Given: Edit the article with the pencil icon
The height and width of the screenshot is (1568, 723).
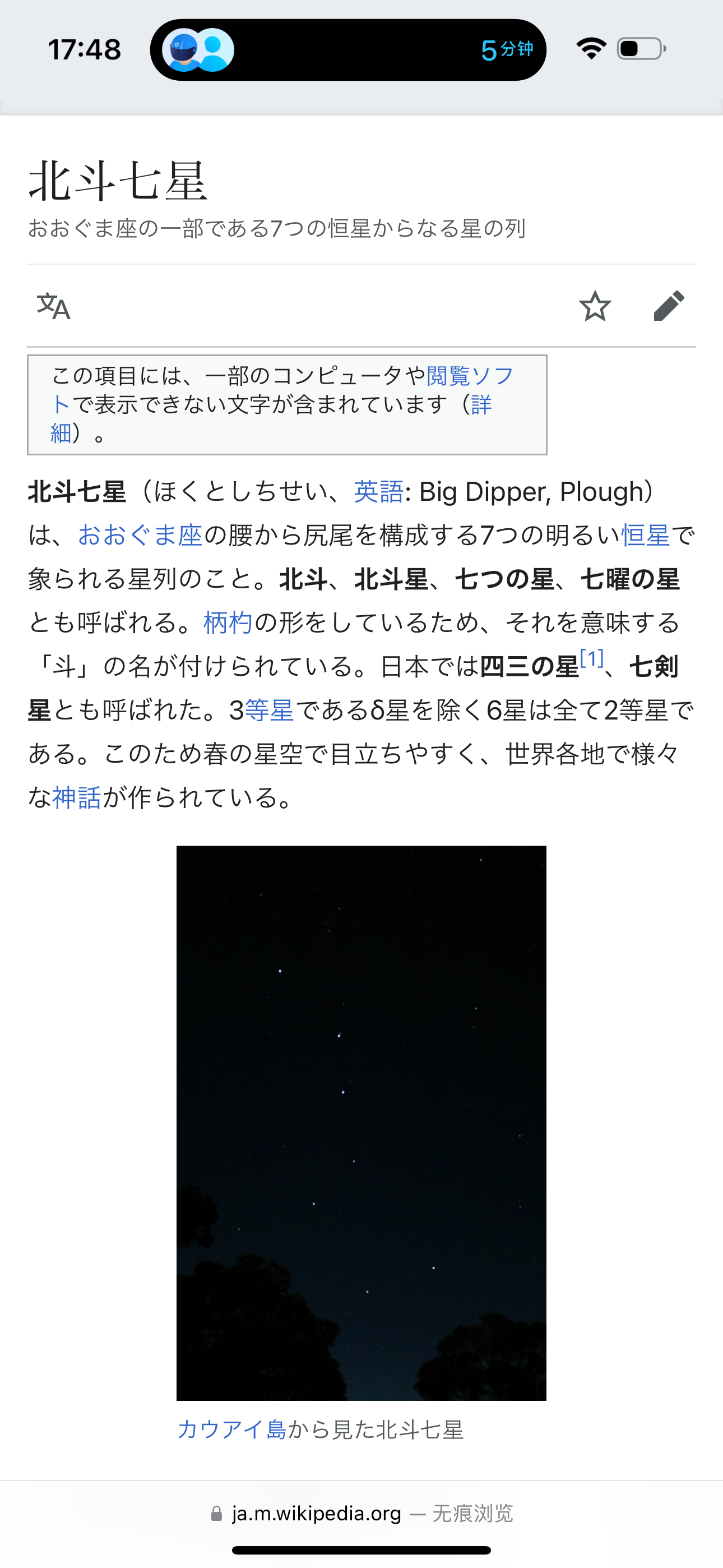Looking at the screenshot, I should pos(669,306).
